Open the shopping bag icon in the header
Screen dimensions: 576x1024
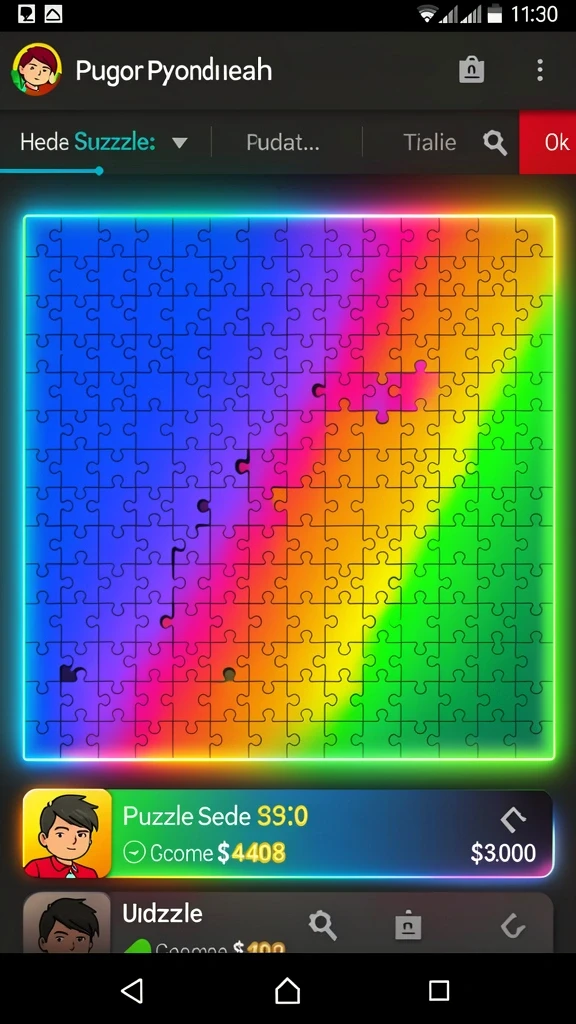click(471, 69)
